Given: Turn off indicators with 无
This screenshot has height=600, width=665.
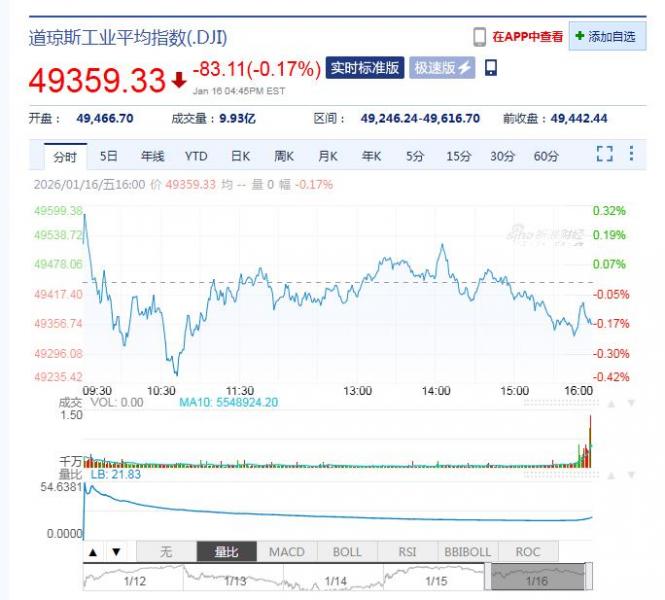Looking at the screenshot, I should [x=166, y=552].
